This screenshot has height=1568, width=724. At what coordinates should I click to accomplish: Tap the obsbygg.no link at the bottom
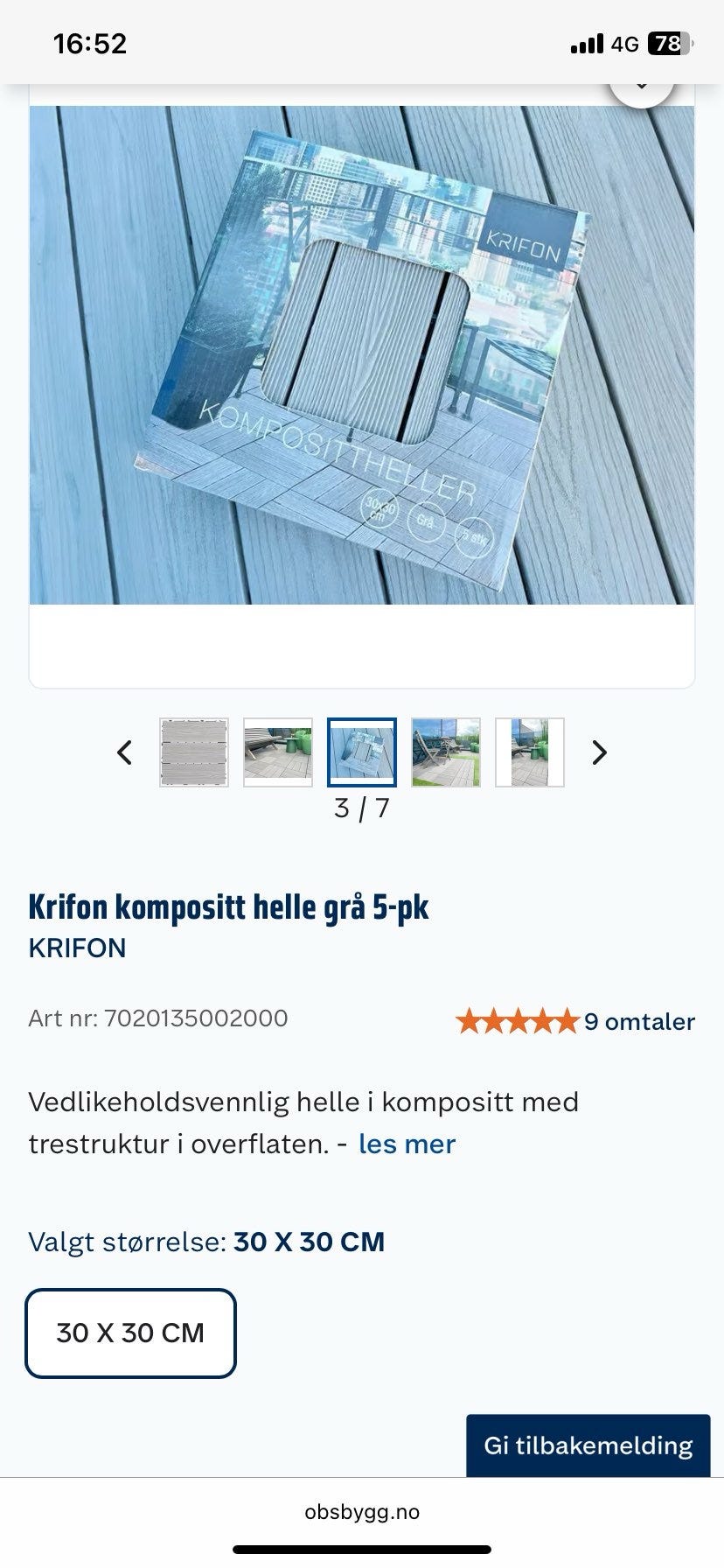(x=362, y=1512)
